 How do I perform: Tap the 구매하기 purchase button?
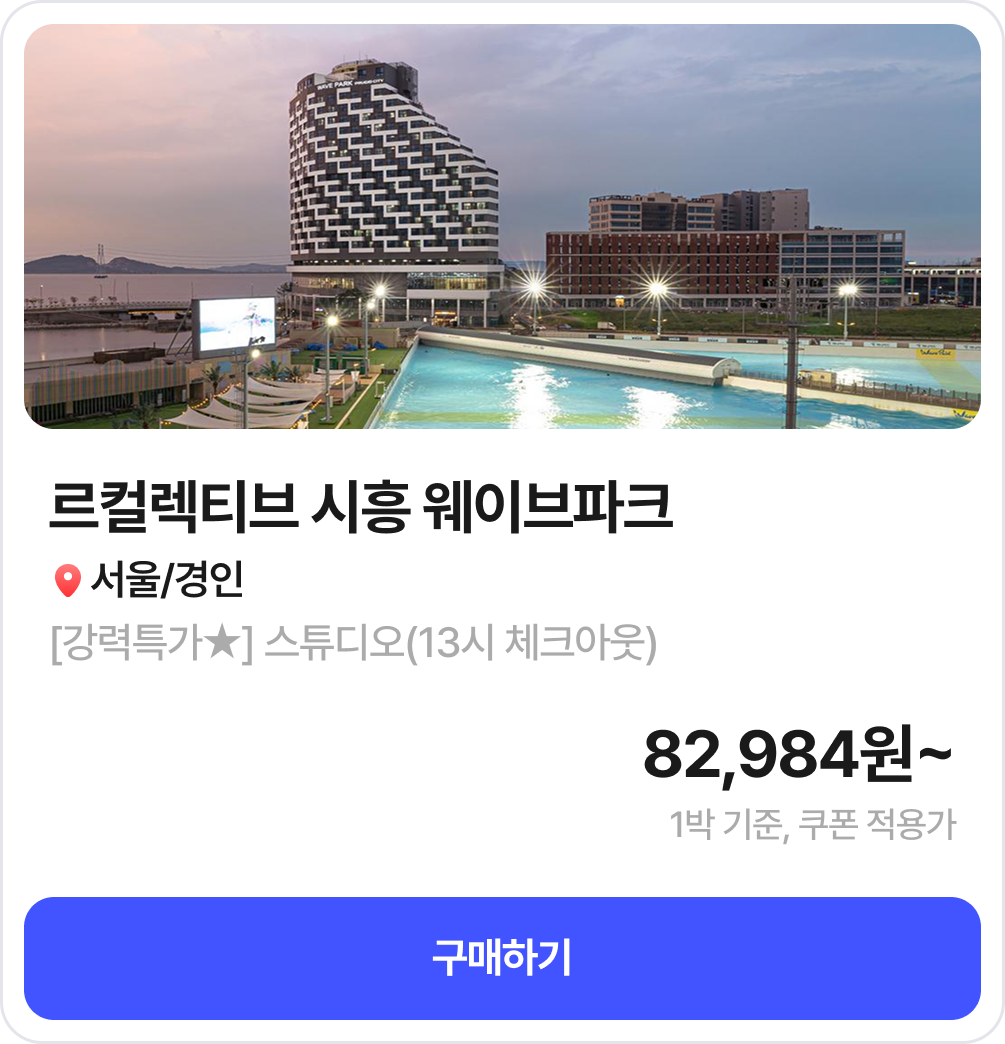tap(502, 958)
